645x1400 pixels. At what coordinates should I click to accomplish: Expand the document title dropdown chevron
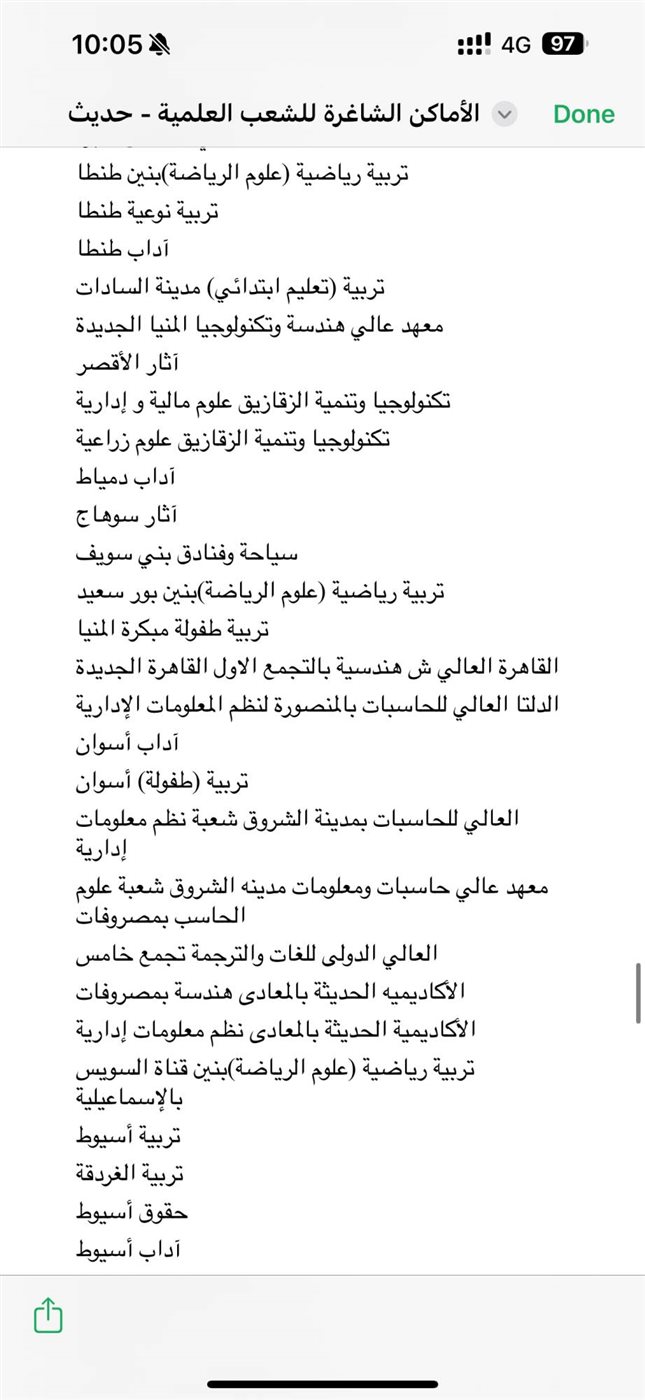[x=505, y=114]
